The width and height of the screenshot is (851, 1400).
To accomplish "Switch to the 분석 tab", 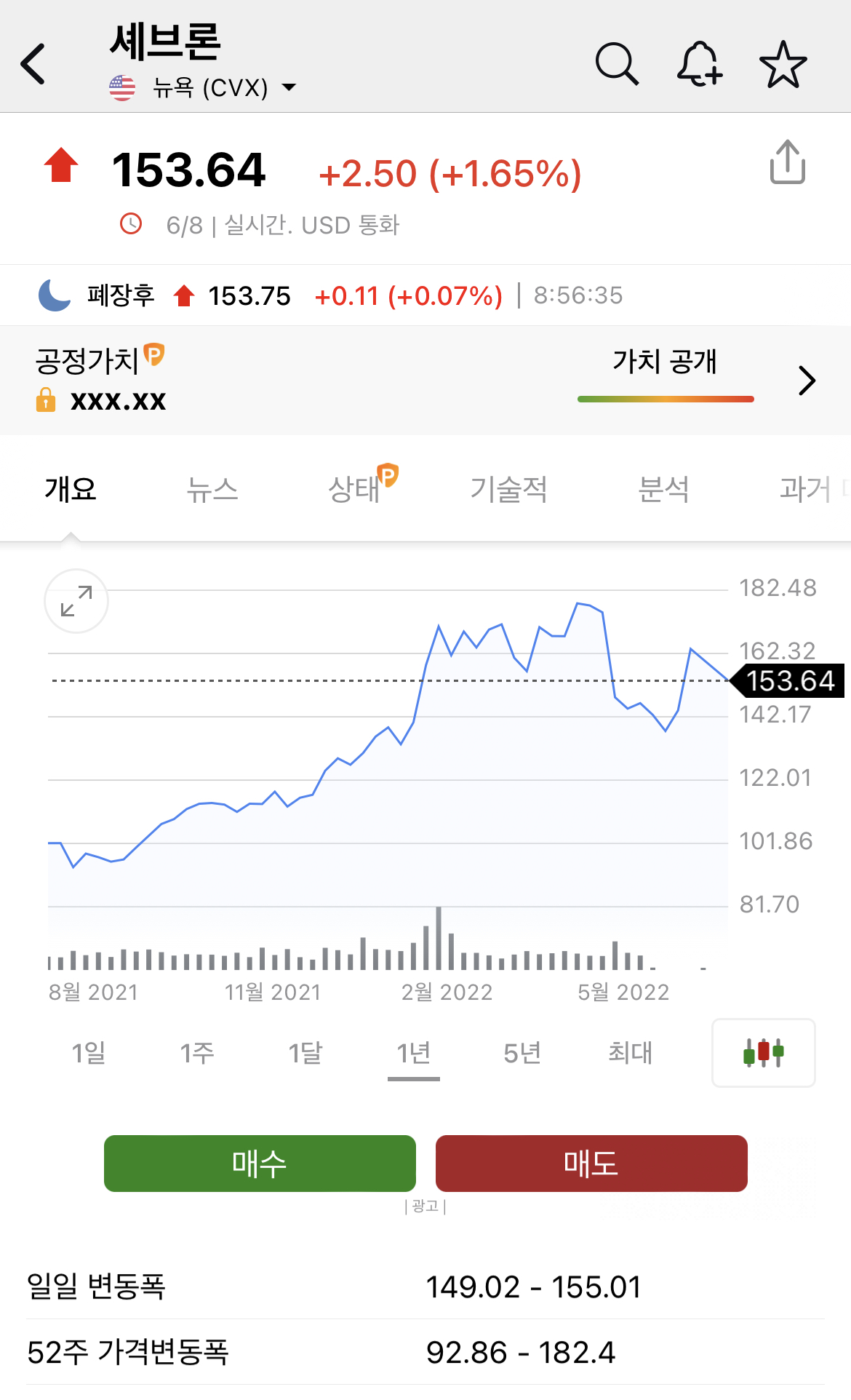I will (663, 489).
